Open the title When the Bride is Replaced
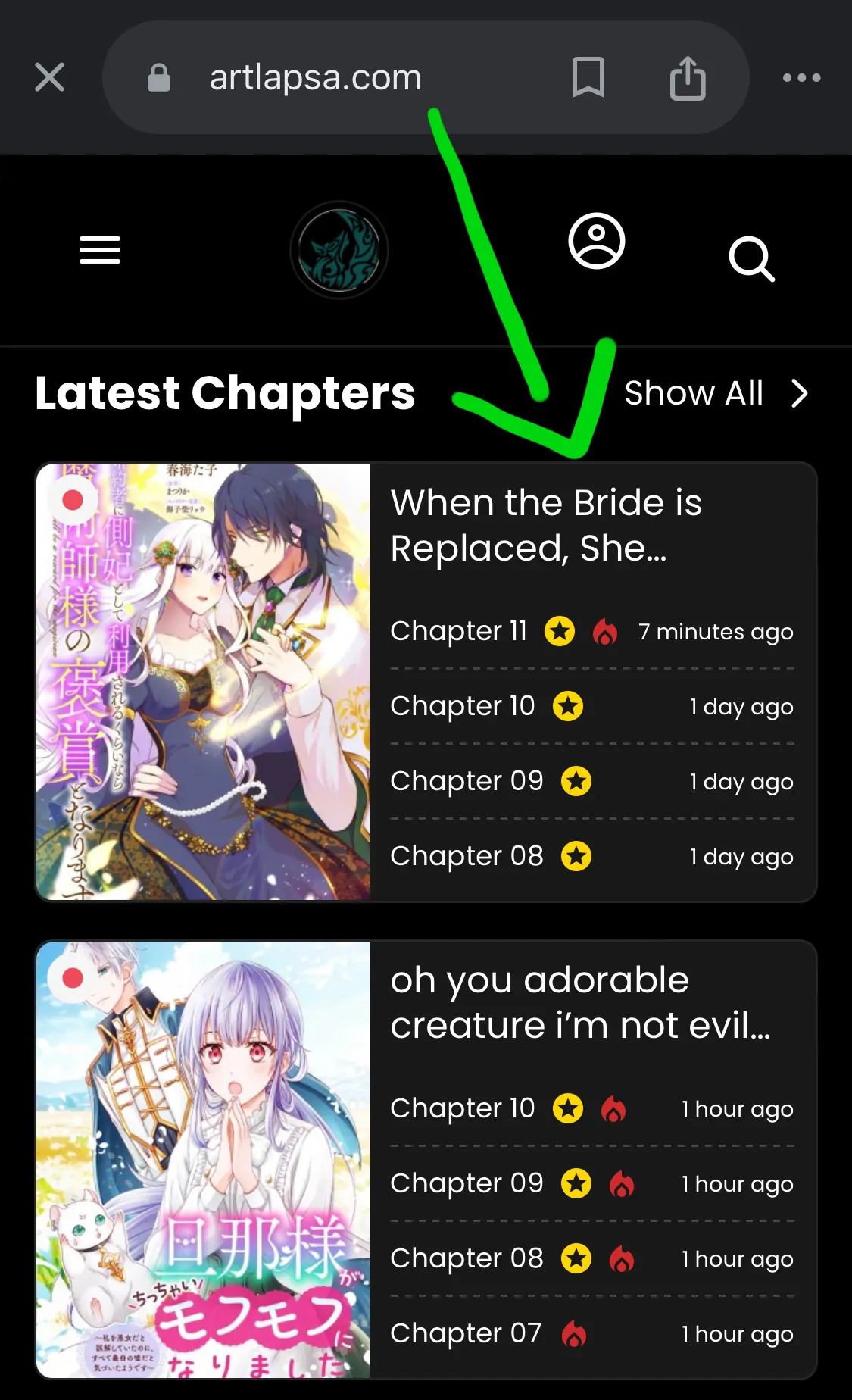This screenshot has height=1400, width=852. tap(545, 525)
